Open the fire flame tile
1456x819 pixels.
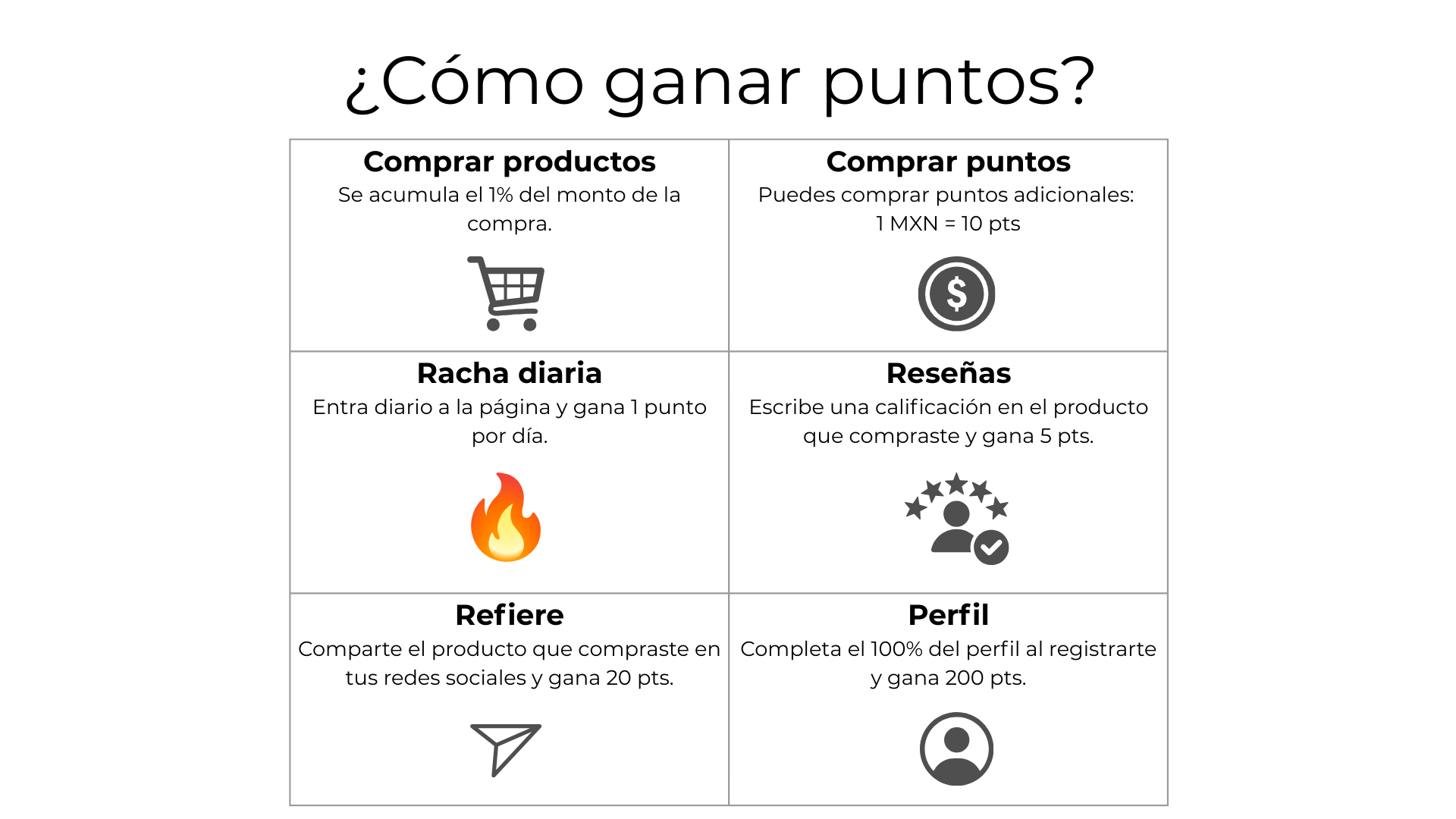coord(506,518)
